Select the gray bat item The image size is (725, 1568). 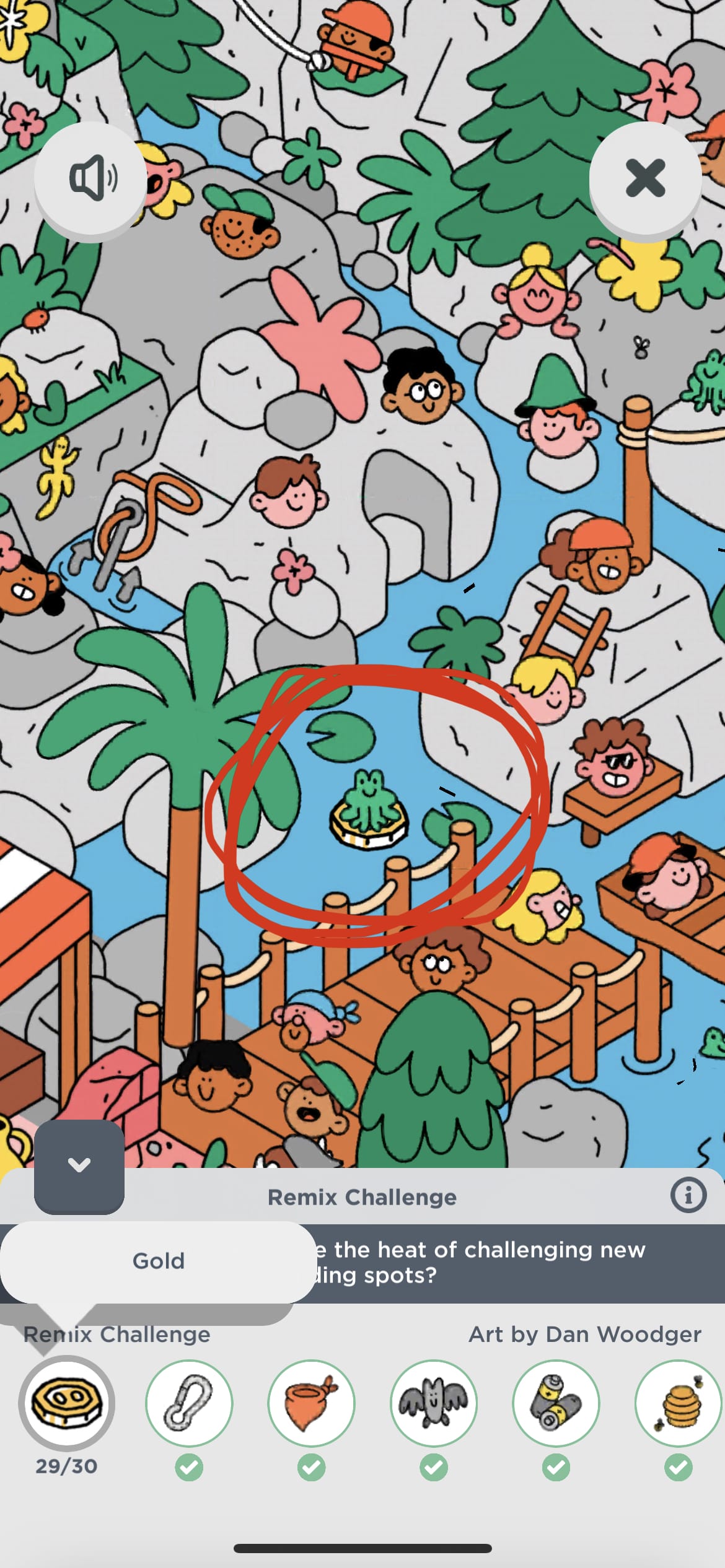pos(434,1403)
